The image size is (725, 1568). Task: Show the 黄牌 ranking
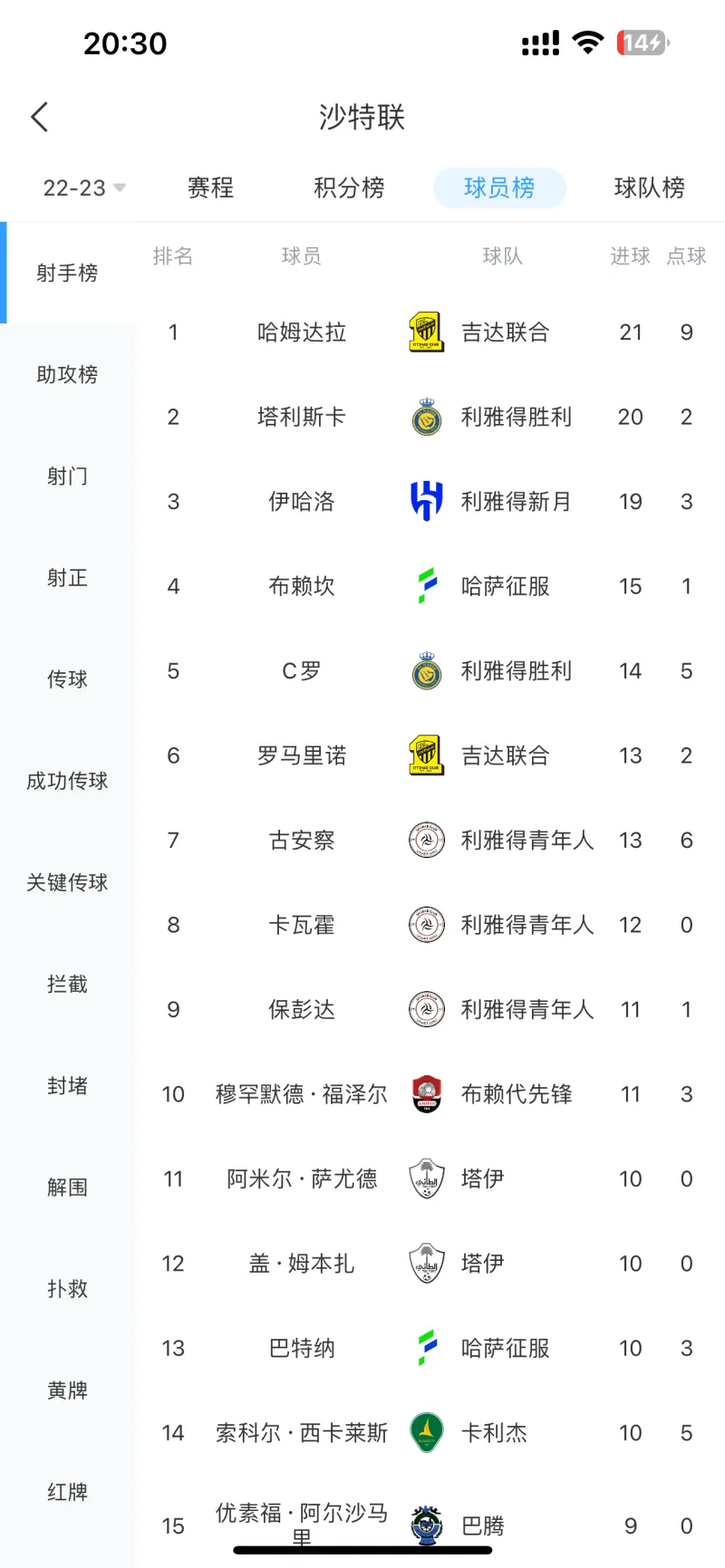(67, 1389)
